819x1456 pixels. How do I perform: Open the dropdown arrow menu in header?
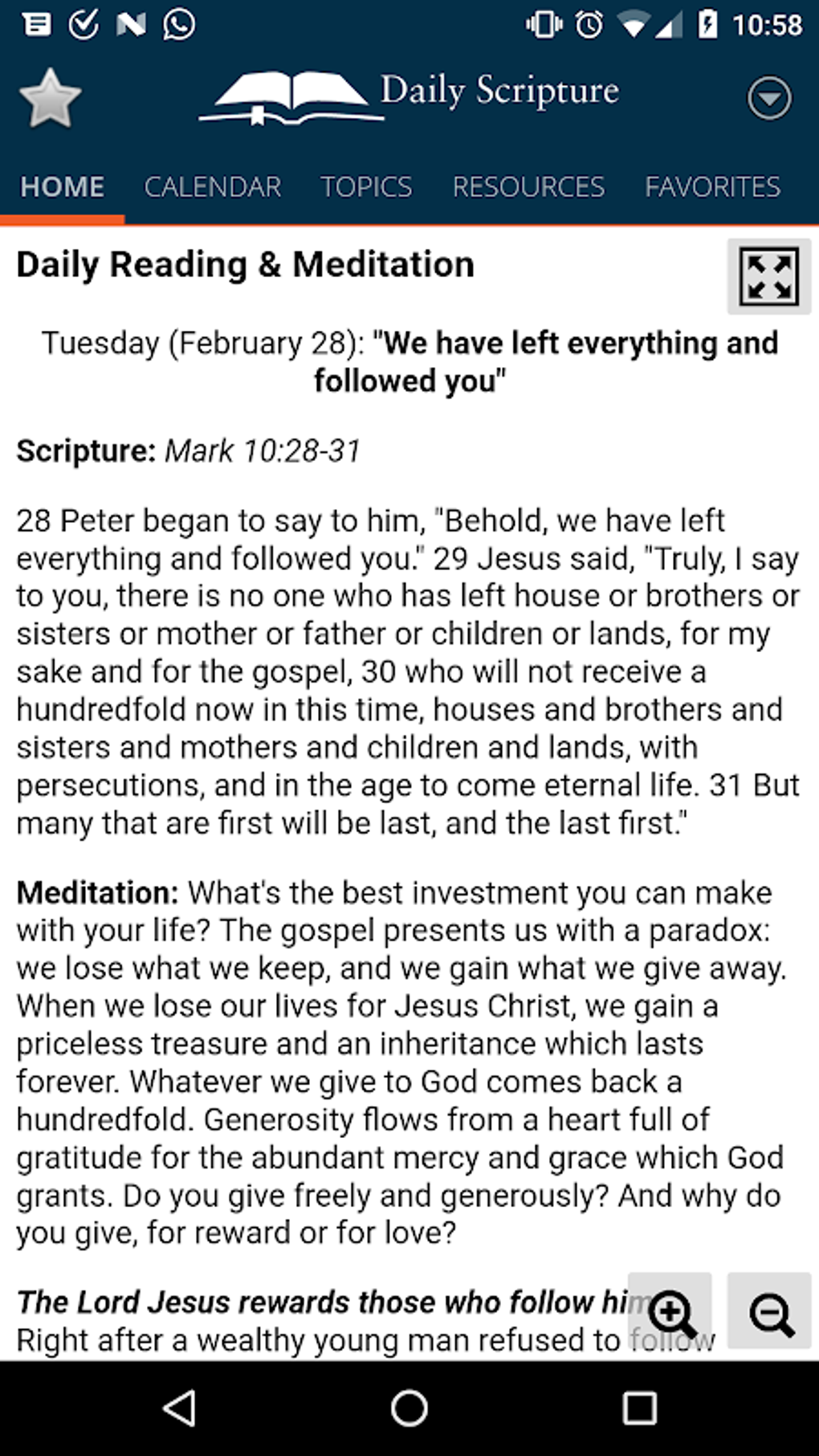pyautogui.click(x=769, y=98)
